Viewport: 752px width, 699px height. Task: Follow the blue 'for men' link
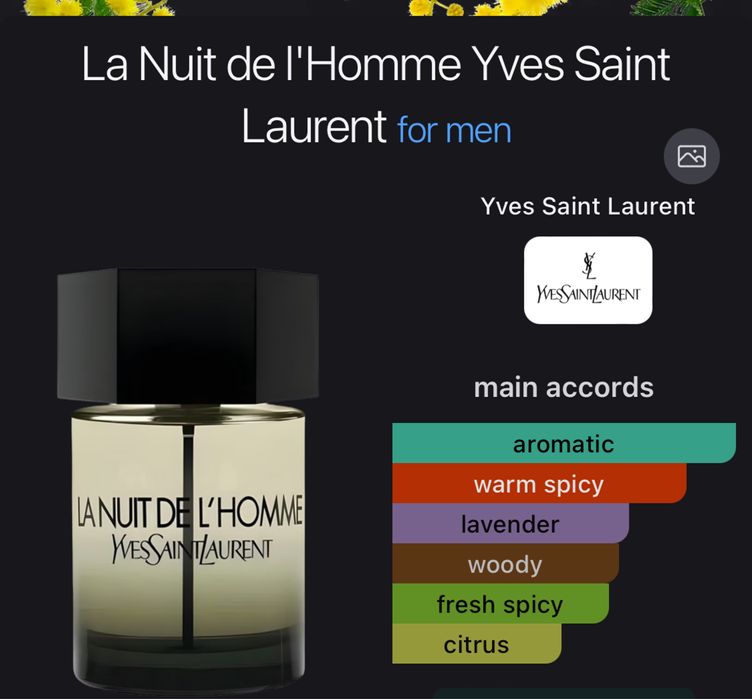[x=454, y=130]
